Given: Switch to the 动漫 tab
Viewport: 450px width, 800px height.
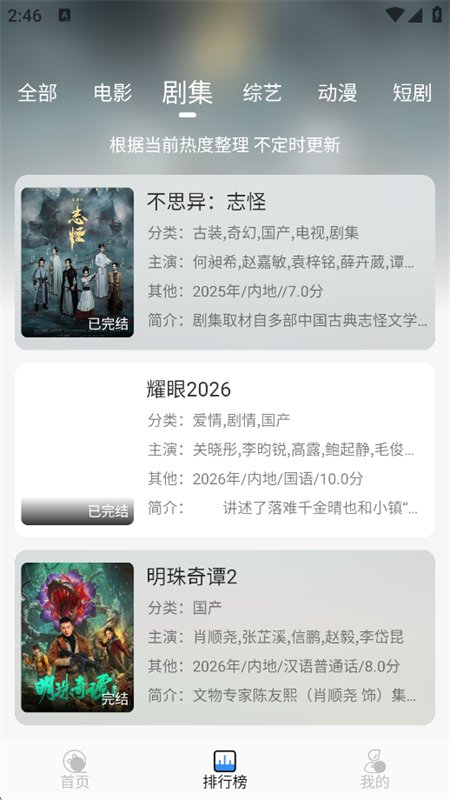Looking at the screenshot, I should point(337,93).
